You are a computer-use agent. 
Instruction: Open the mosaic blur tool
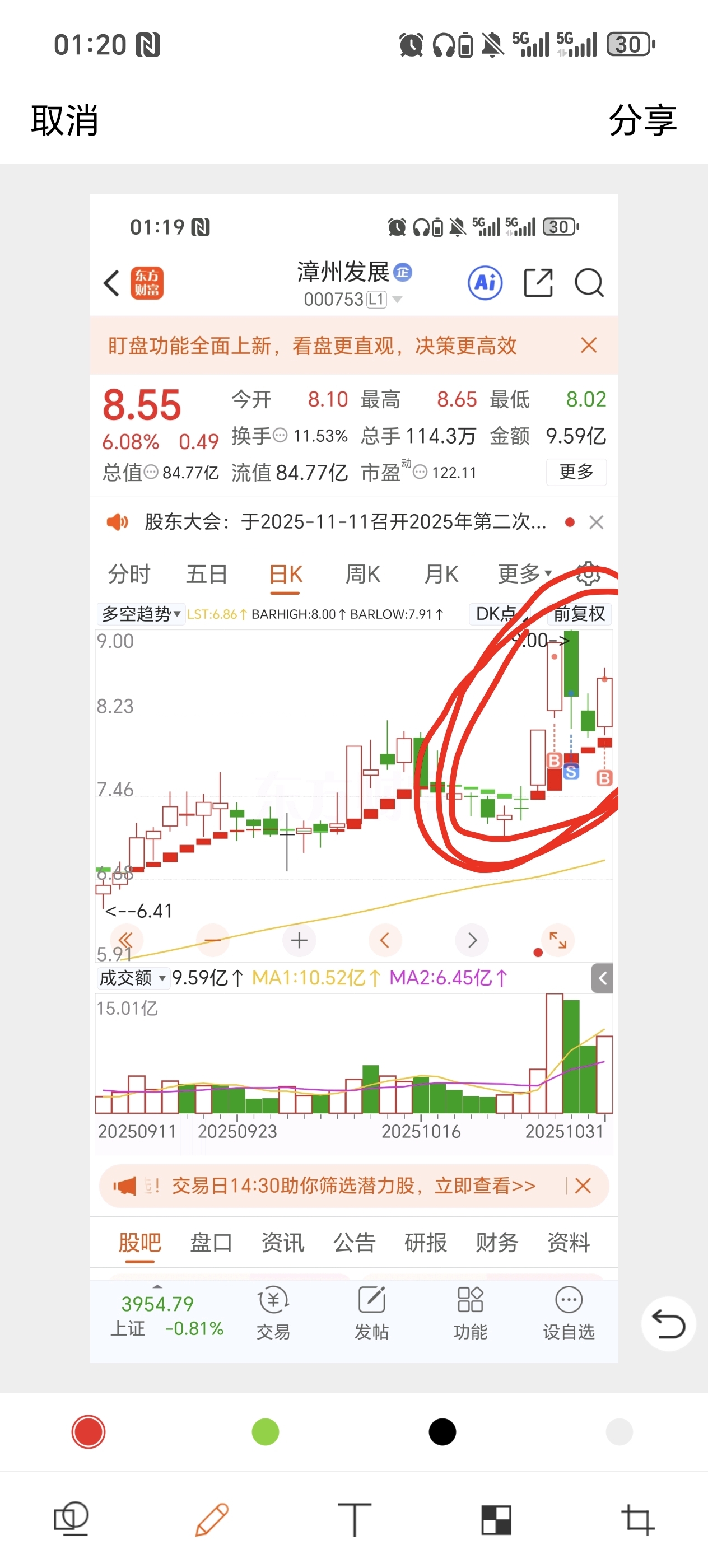click(496, 1519)
